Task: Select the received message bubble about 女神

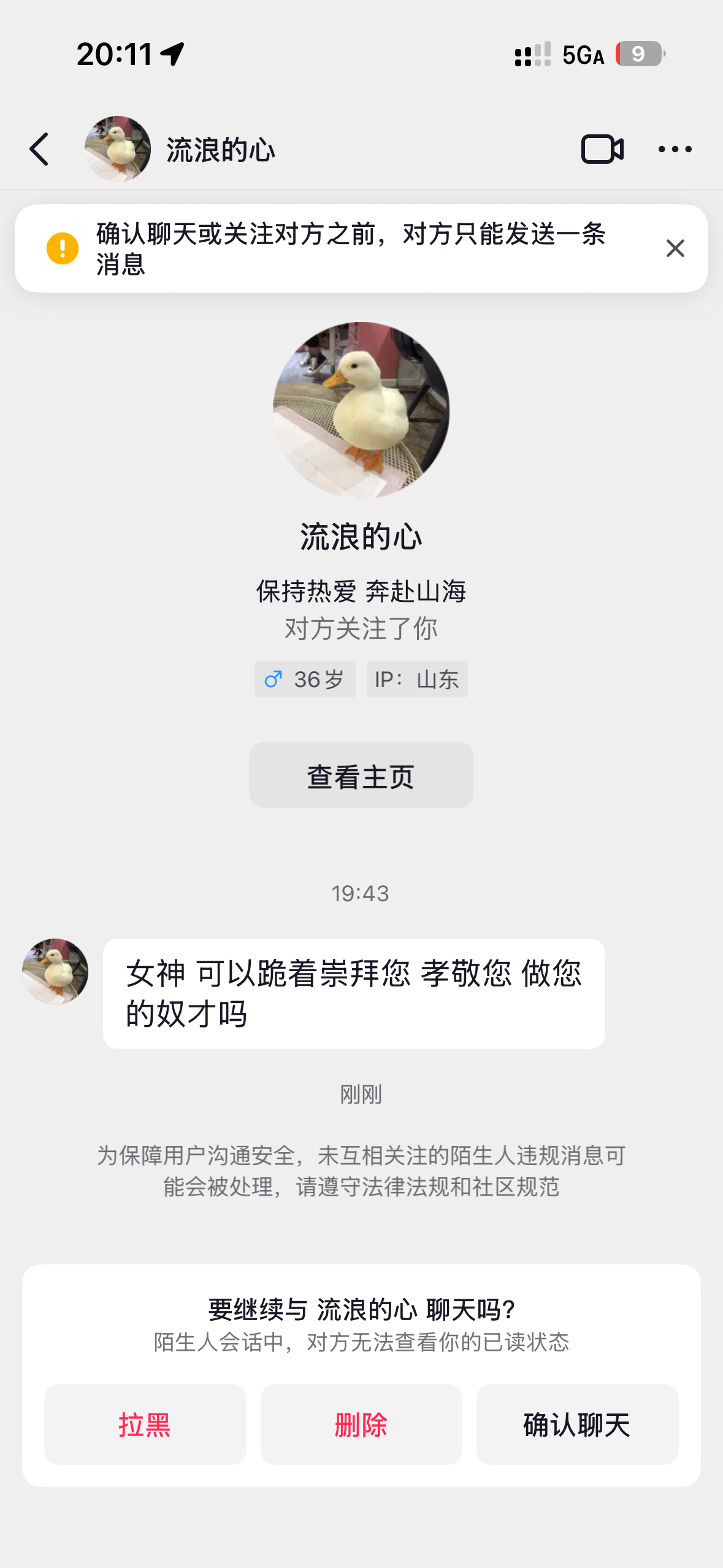Action: tap(356, 991)
